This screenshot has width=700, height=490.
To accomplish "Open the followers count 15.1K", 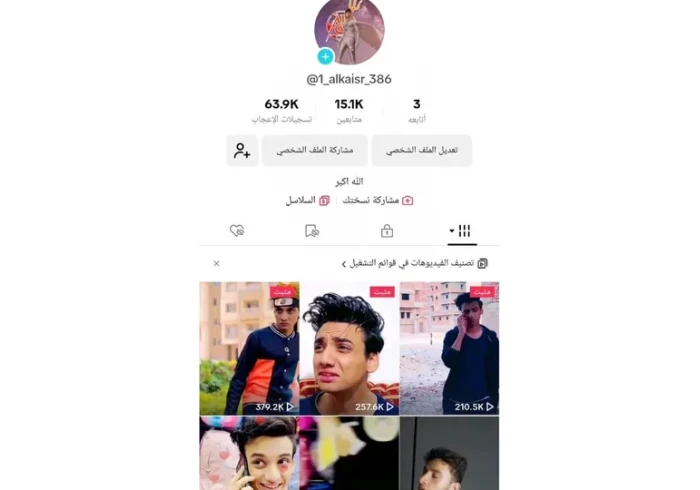I will 349,110.
